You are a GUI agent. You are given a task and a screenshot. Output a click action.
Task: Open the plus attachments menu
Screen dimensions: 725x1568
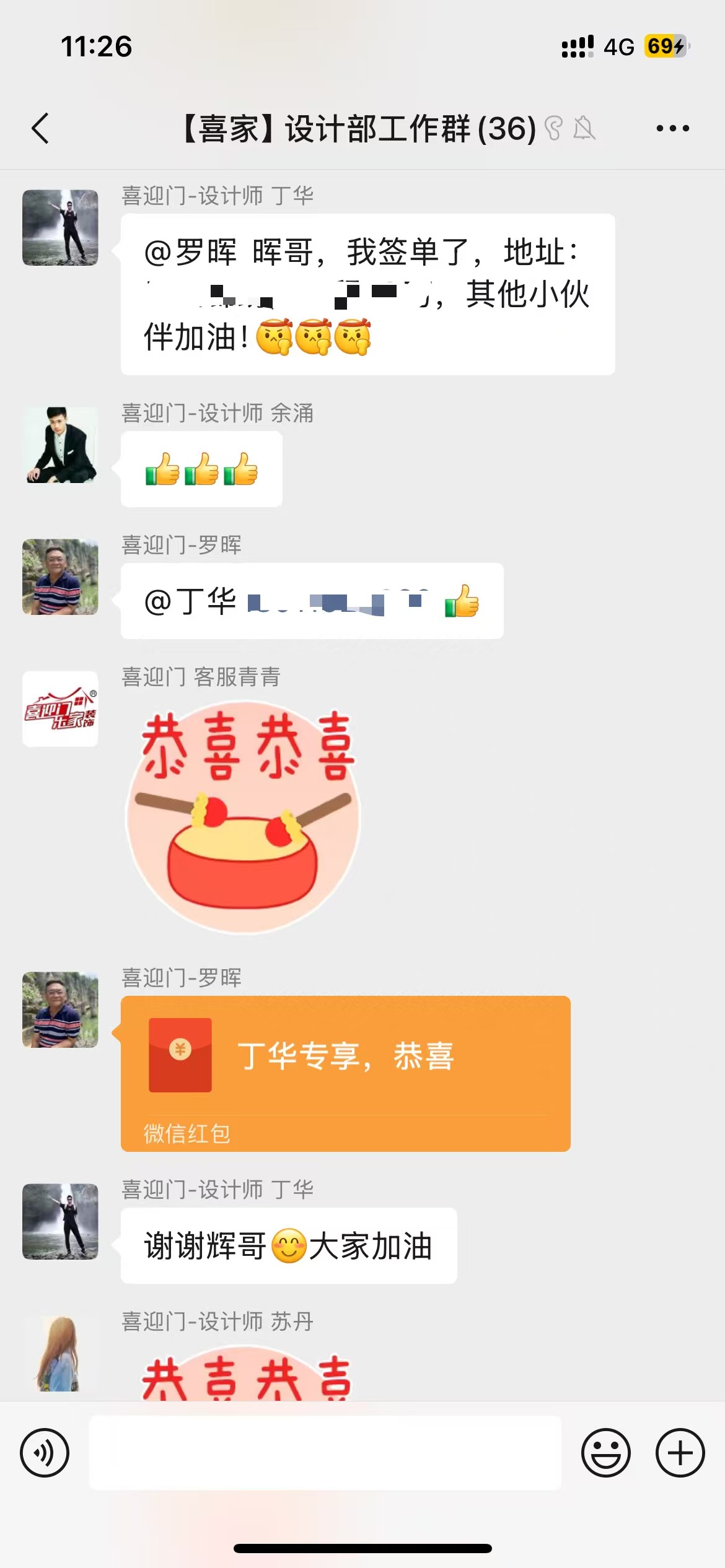(680, 1452)
